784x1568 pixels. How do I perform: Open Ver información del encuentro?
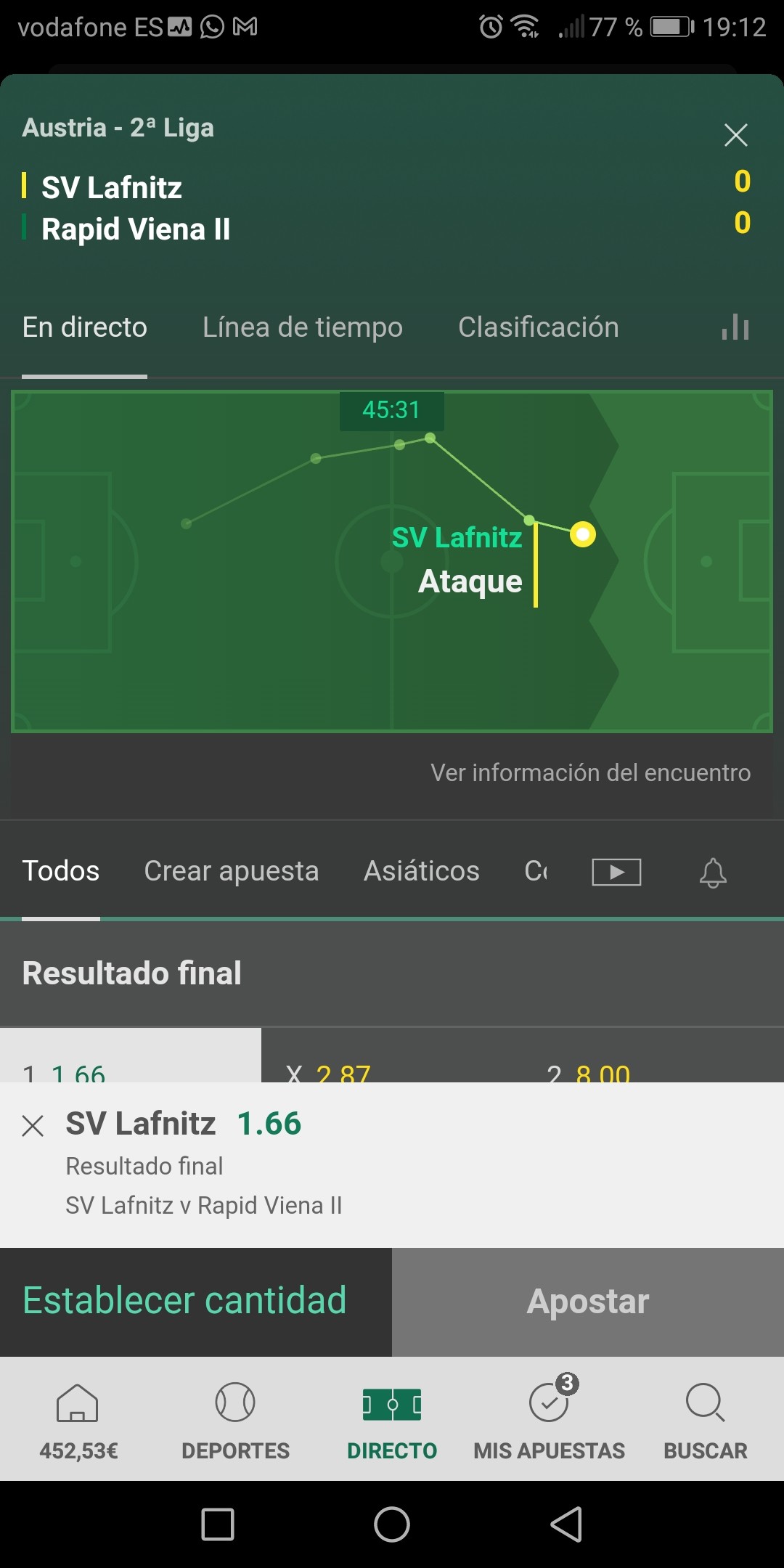click(x=590, y=772)
